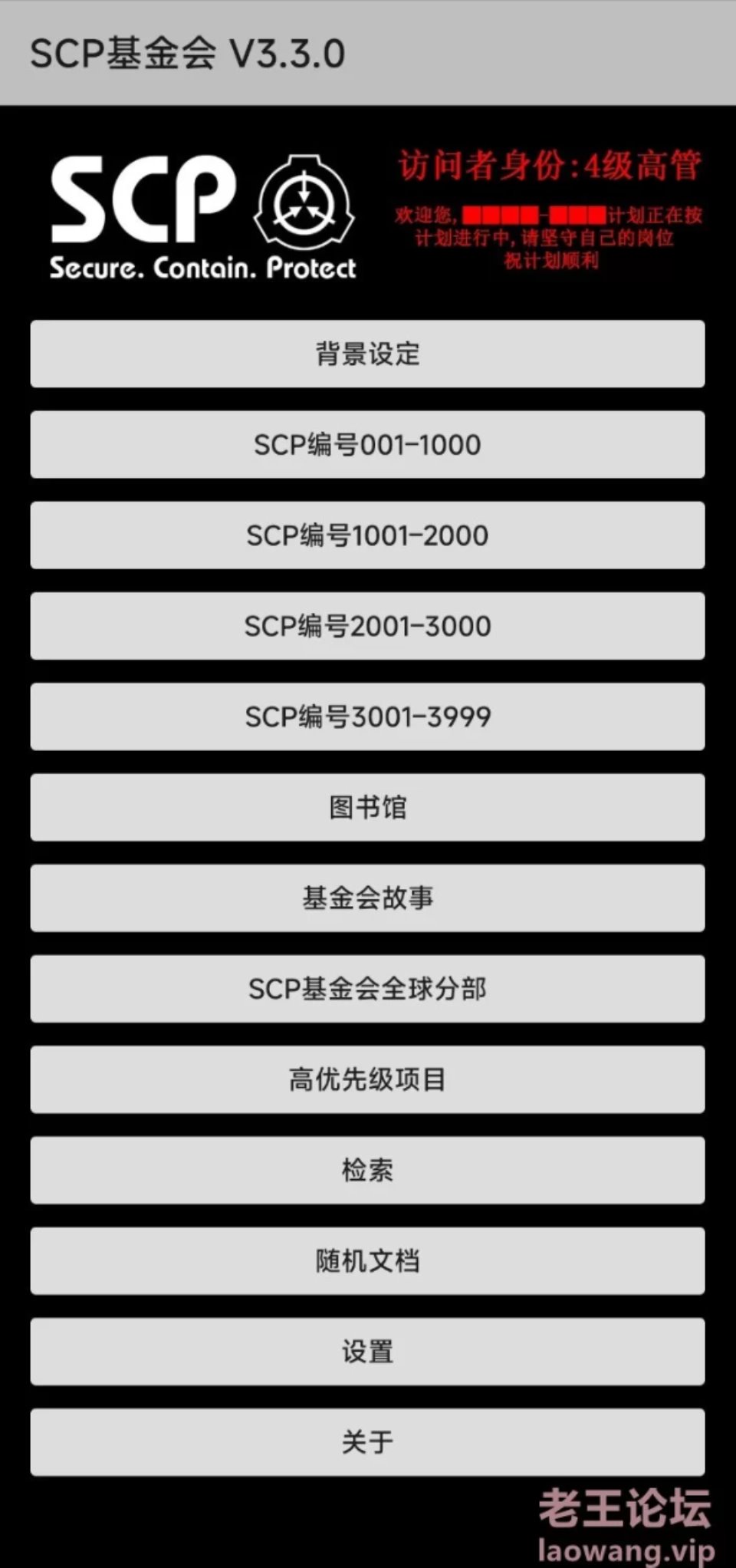Open the 图书馆 library
The width and height of the screenshot is (736, 1568).
(x=367, y=807)
